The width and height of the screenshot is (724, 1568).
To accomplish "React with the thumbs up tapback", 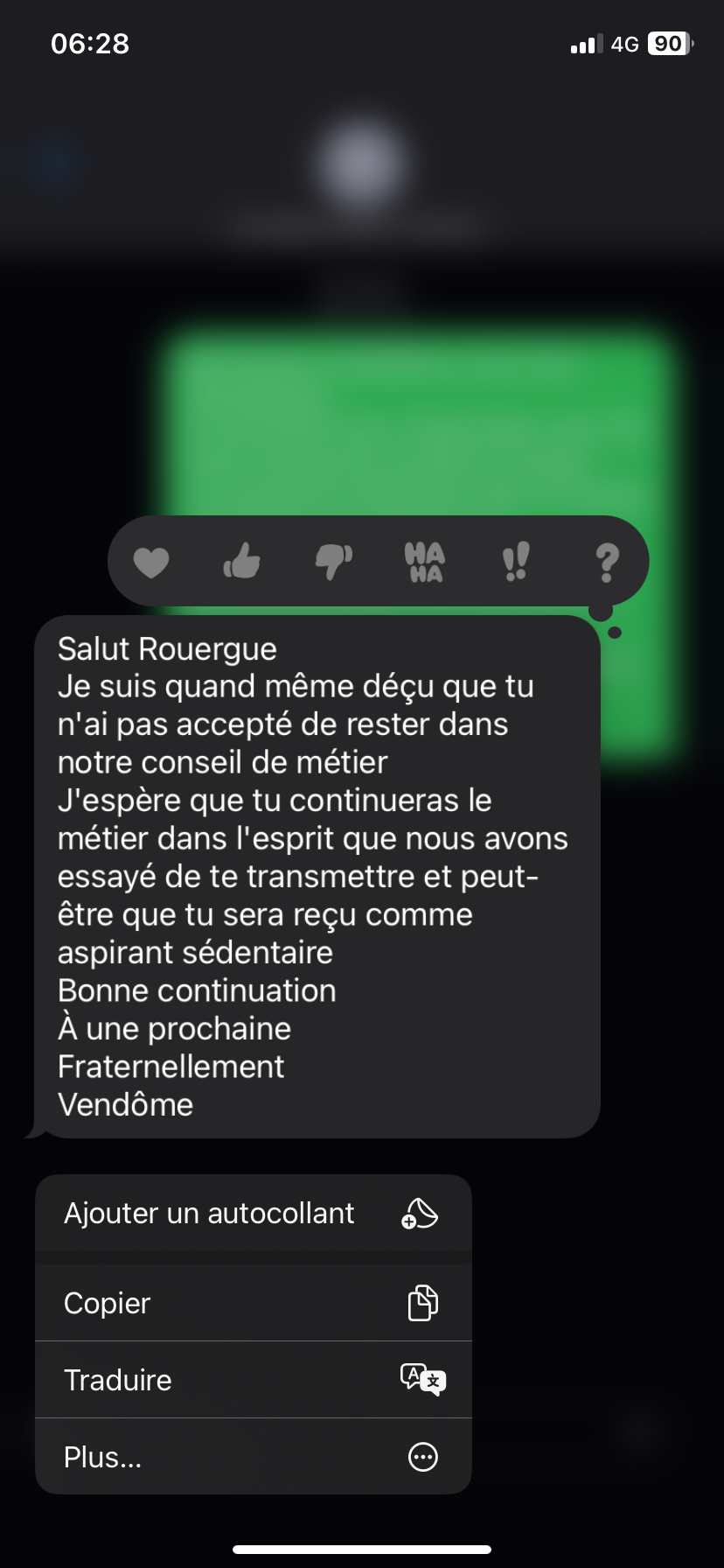I will [242, 561].
